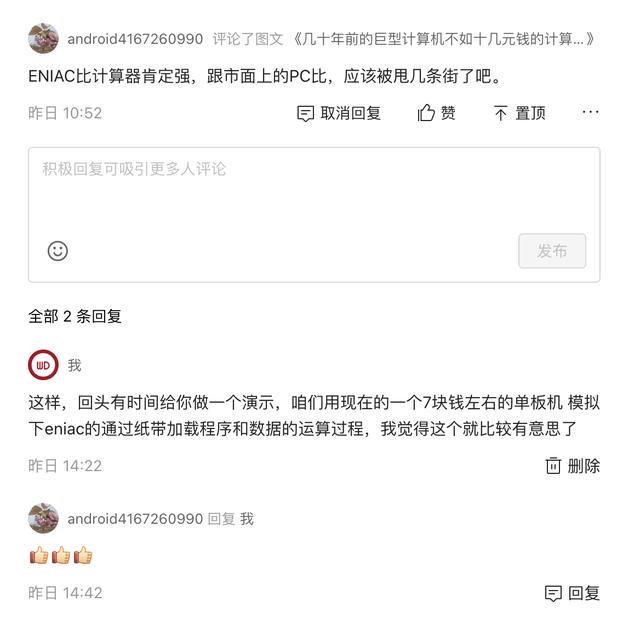Open the emoji picker smiley icon
Screen dimensions: 640x630
58,251
